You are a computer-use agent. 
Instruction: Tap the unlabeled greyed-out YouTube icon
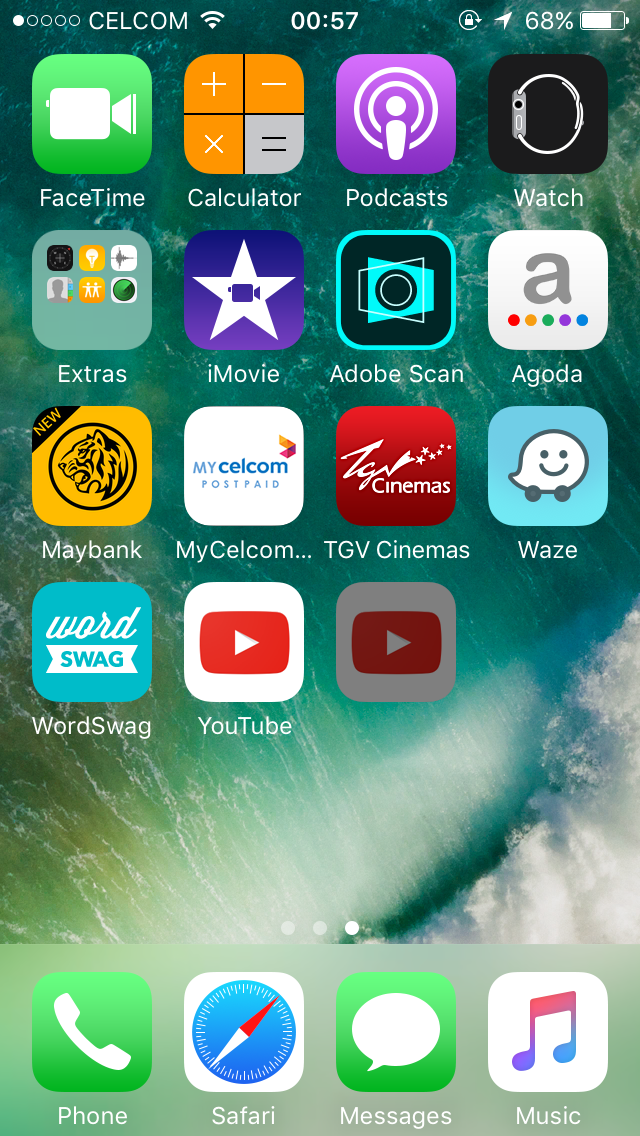pyautogui.click(x=396, y=642)
